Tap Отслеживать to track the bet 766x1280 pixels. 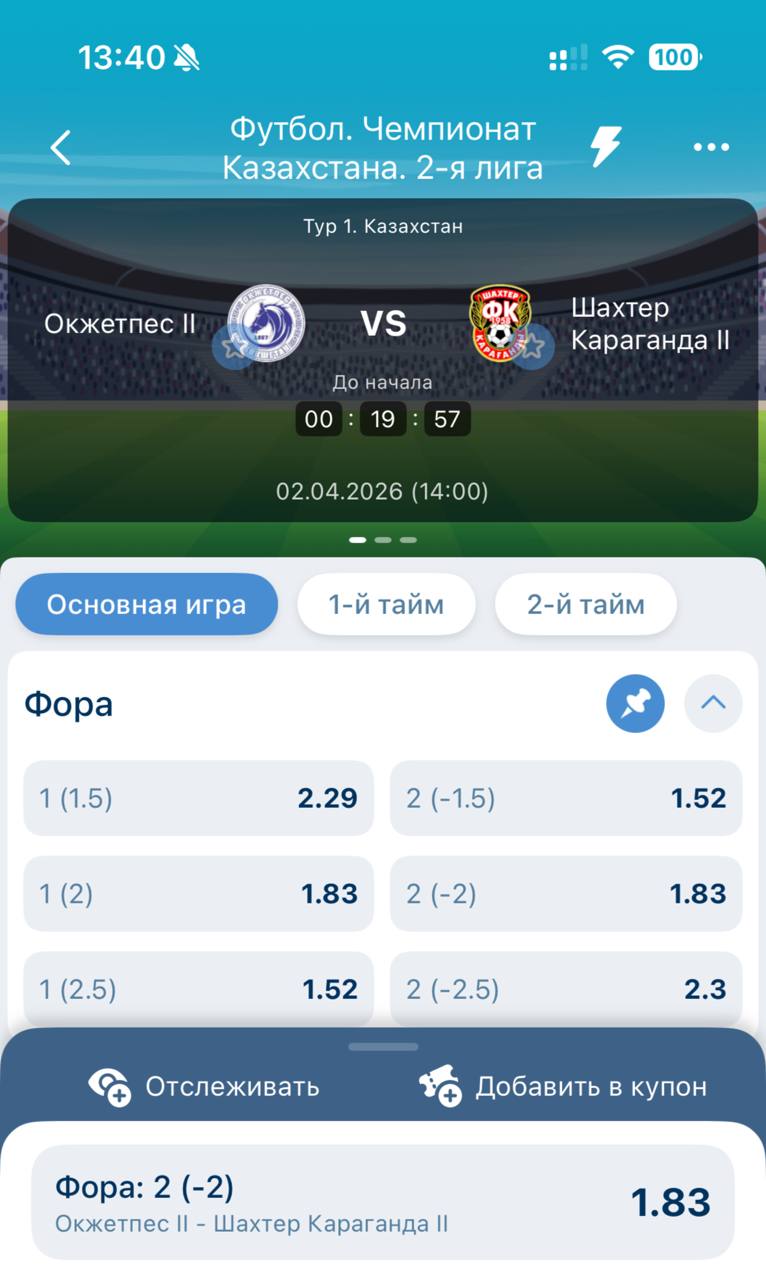coord(204,1086)
